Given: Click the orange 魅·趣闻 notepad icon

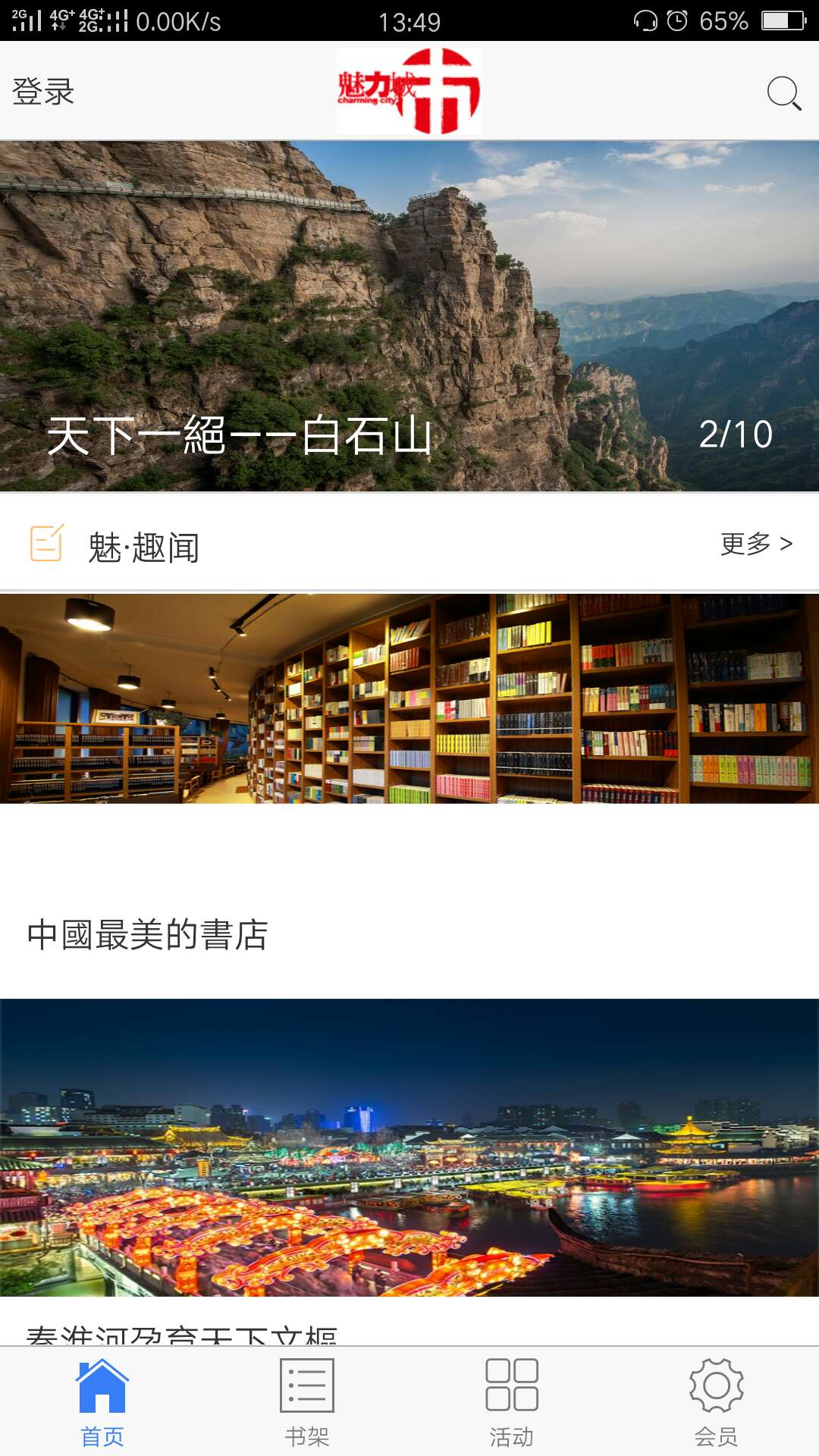Looking at the screenshot, I should pos(45,543).
